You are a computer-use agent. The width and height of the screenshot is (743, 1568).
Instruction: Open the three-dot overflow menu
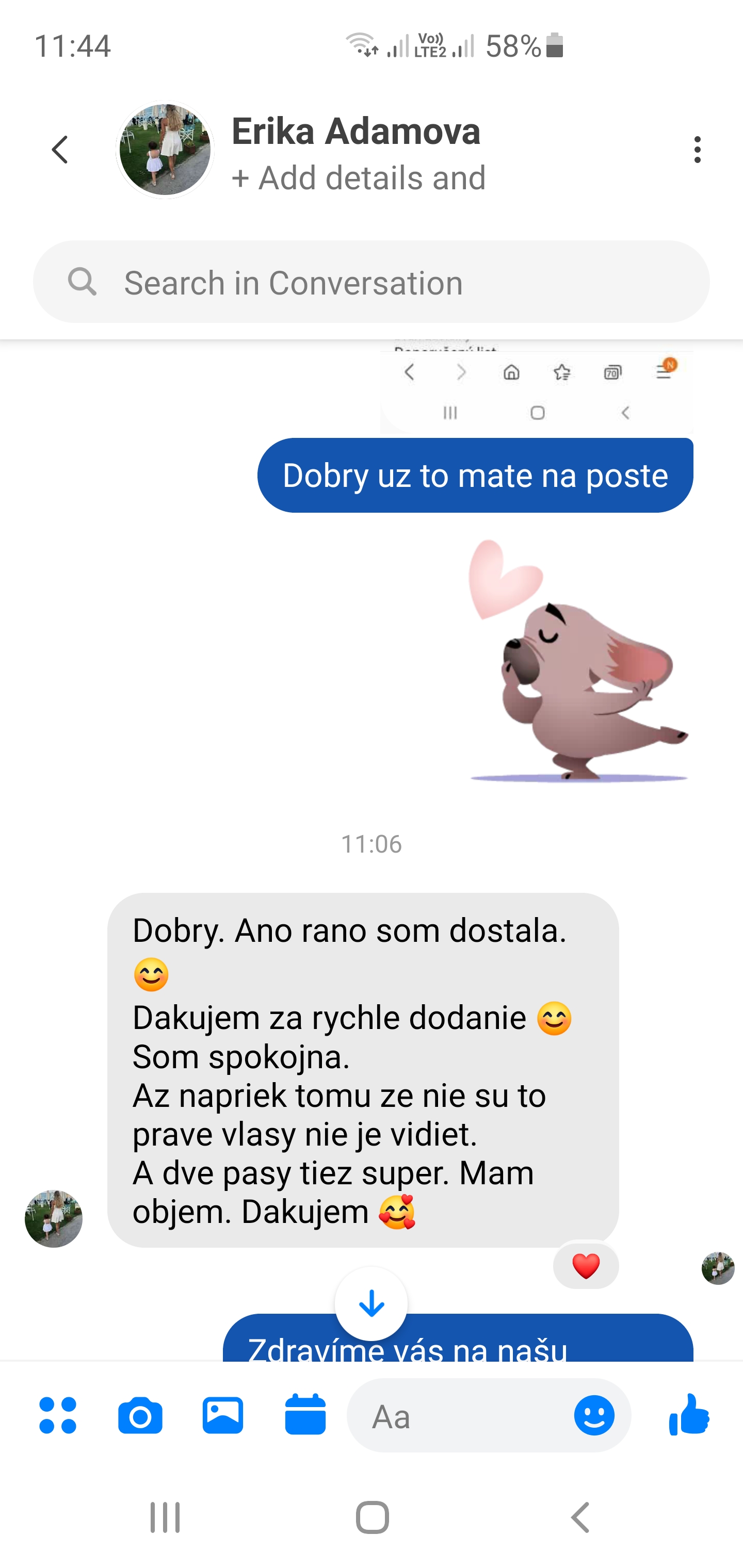(697, 150)
